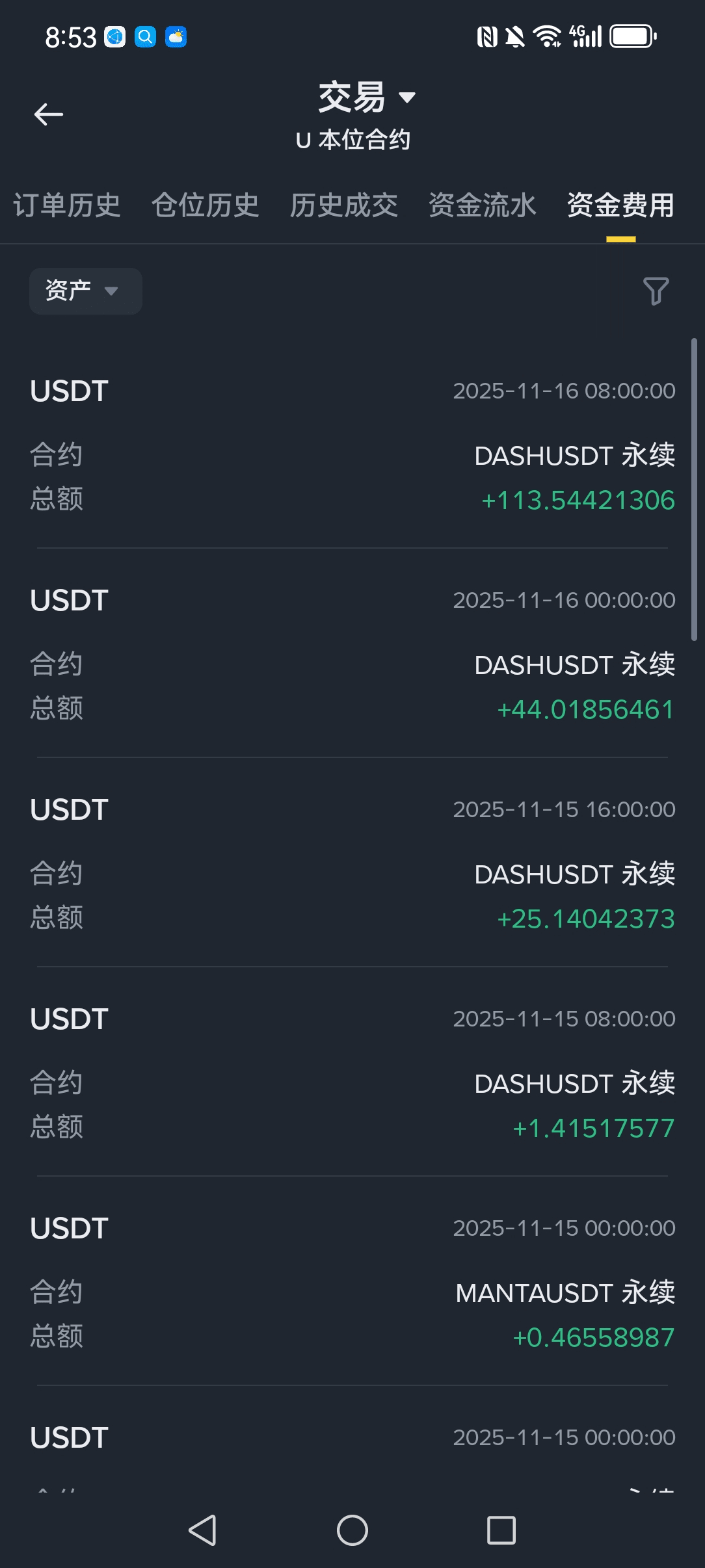This screenshot has height=1568, width=705.
Task: Select the 资金费用 tab
Action: (620, 205)
